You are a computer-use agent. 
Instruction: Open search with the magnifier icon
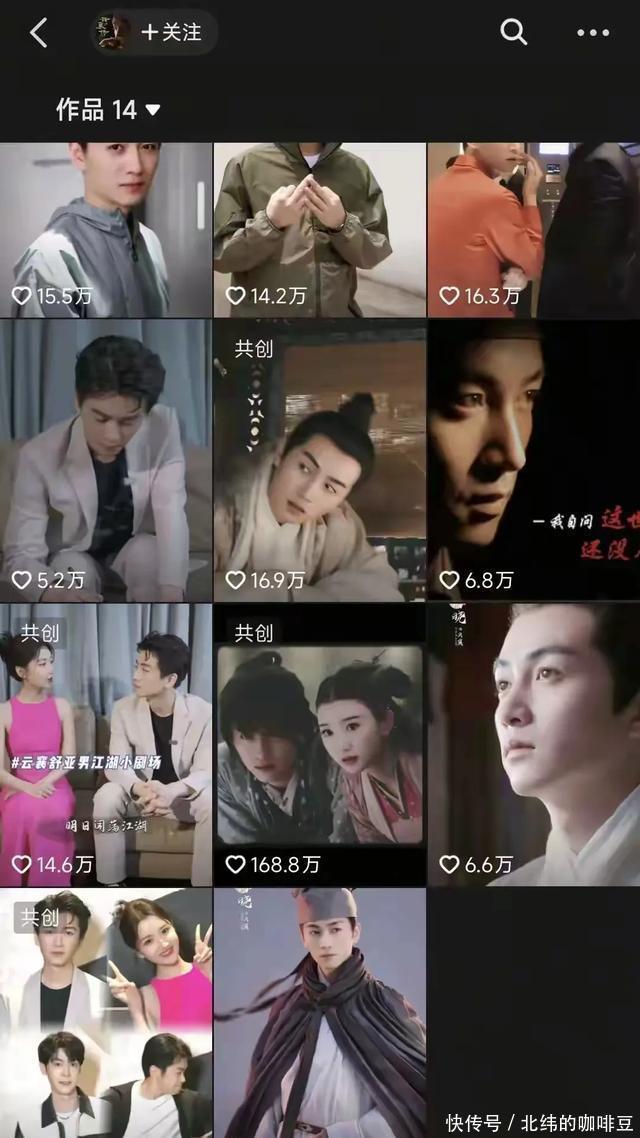(x=513, y=32)
